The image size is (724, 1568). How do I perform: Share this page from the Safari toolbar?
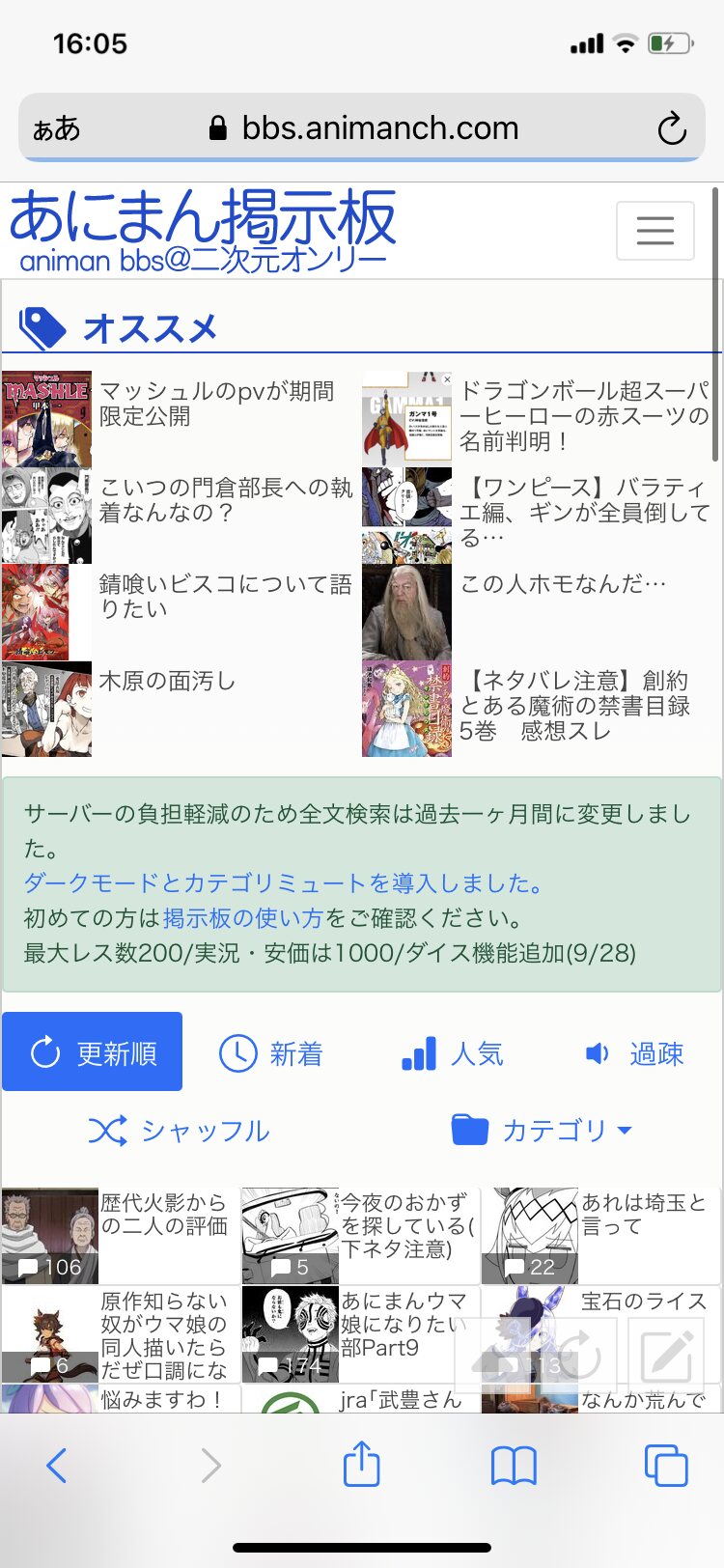tap(362, 1465)
